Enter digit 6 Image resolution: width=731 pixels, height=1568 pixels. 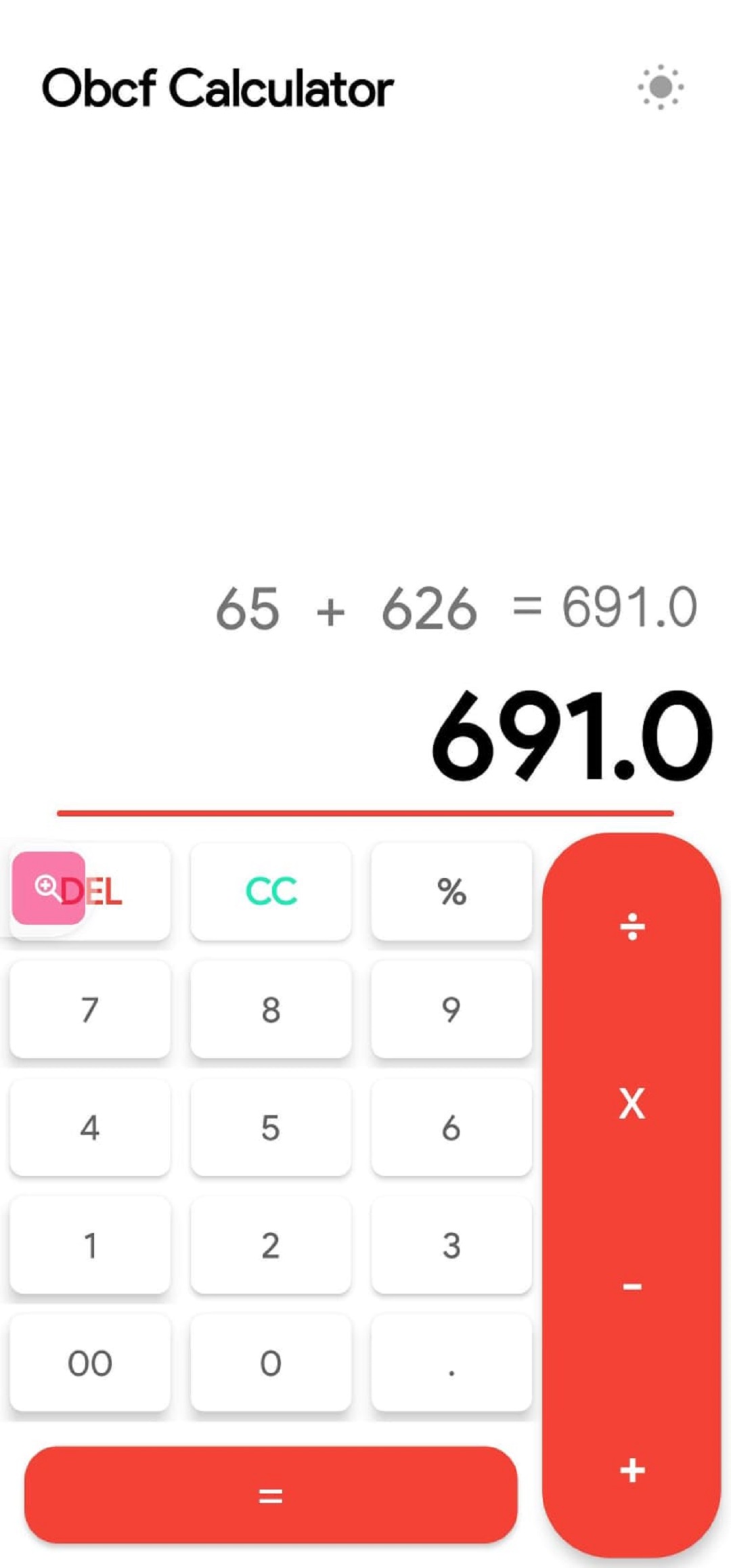451,1127
